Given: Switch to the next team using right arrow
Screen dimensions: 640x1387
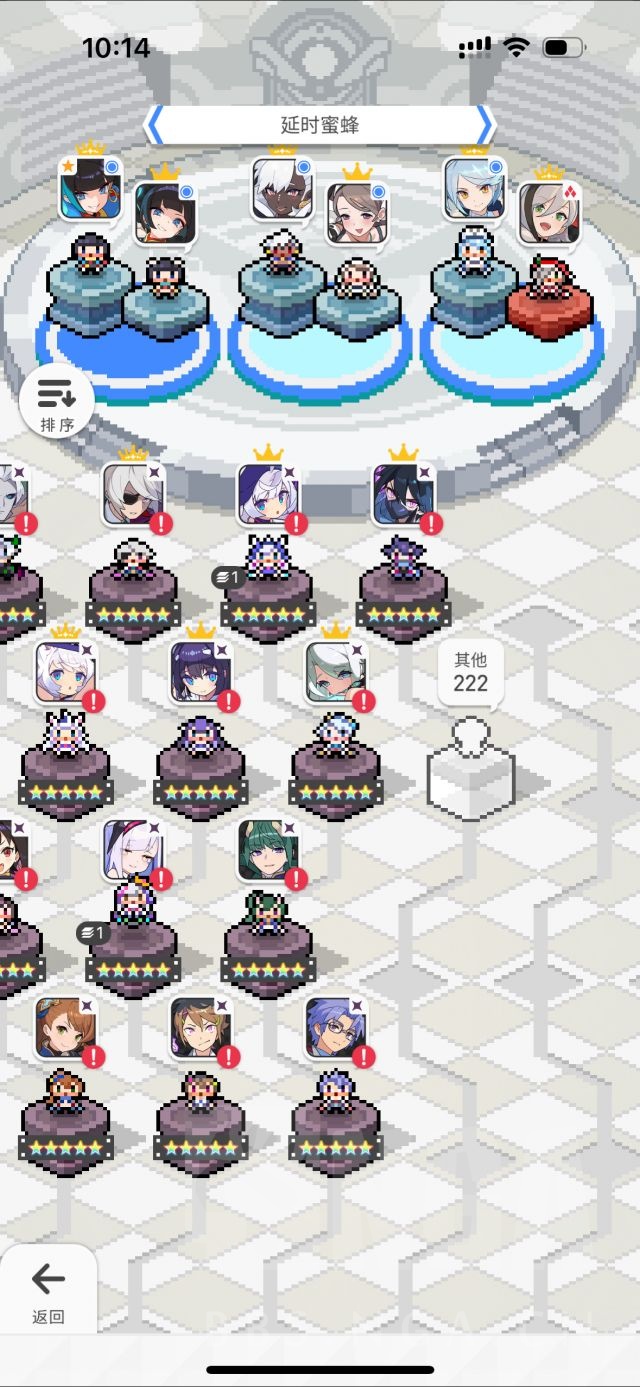Looking at the screenshot, I should point(485,125).
